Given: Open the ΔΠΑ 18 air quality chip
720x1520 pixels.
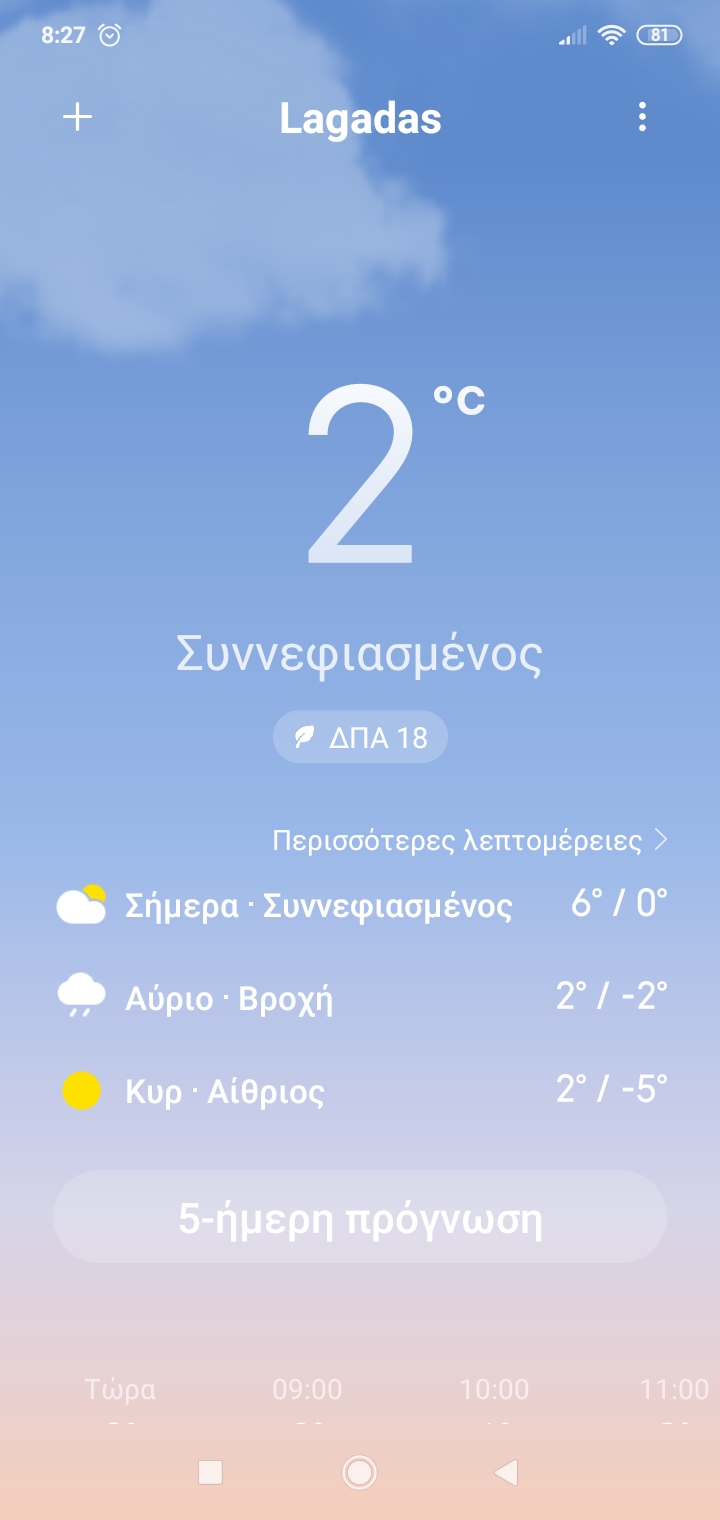Looking at the screenshot, I should click(x=360, y=738).
